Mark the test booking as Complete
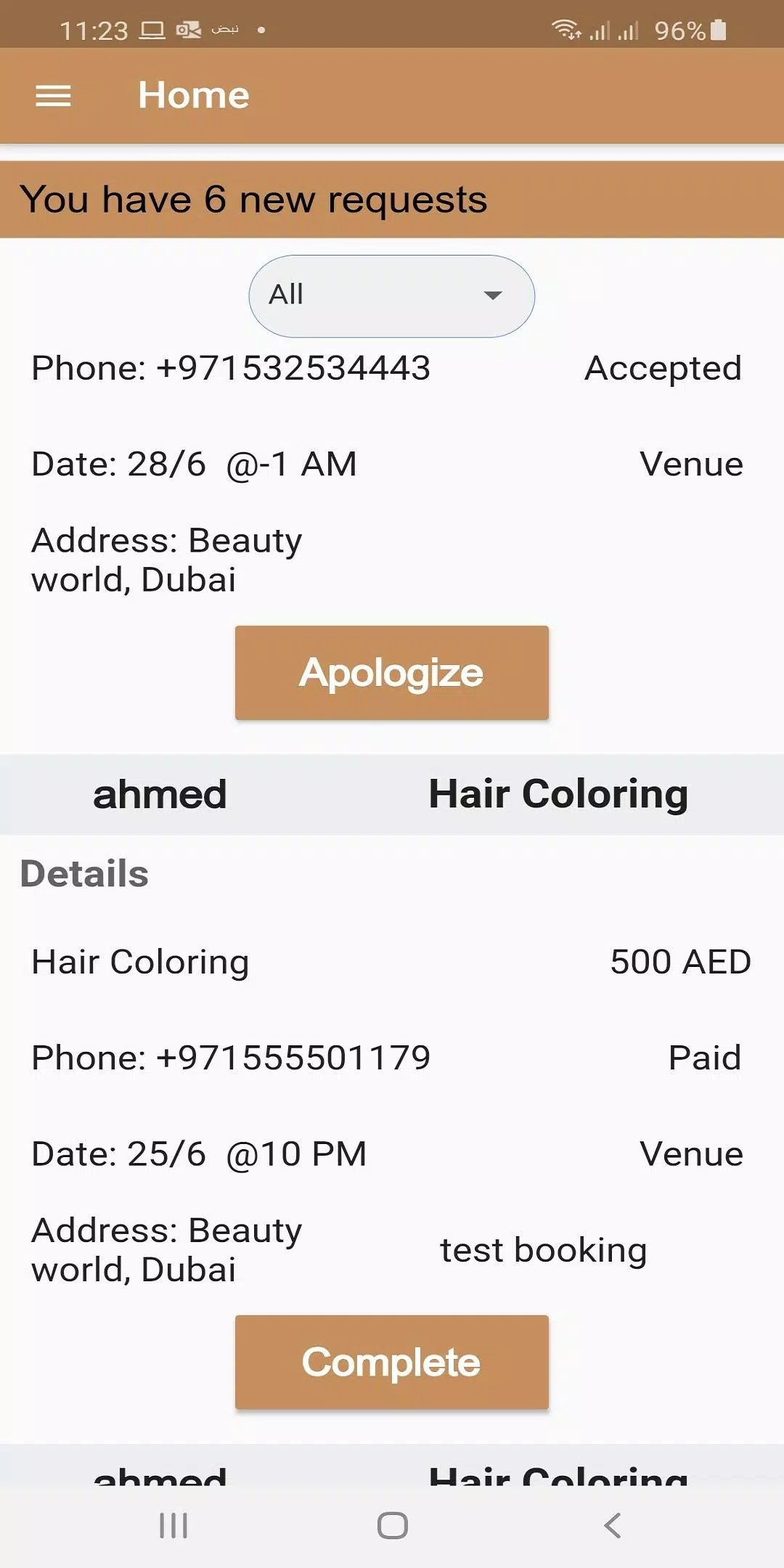Image resolution: width=784 pixels, height=1568 pixels. point(391,1363)
